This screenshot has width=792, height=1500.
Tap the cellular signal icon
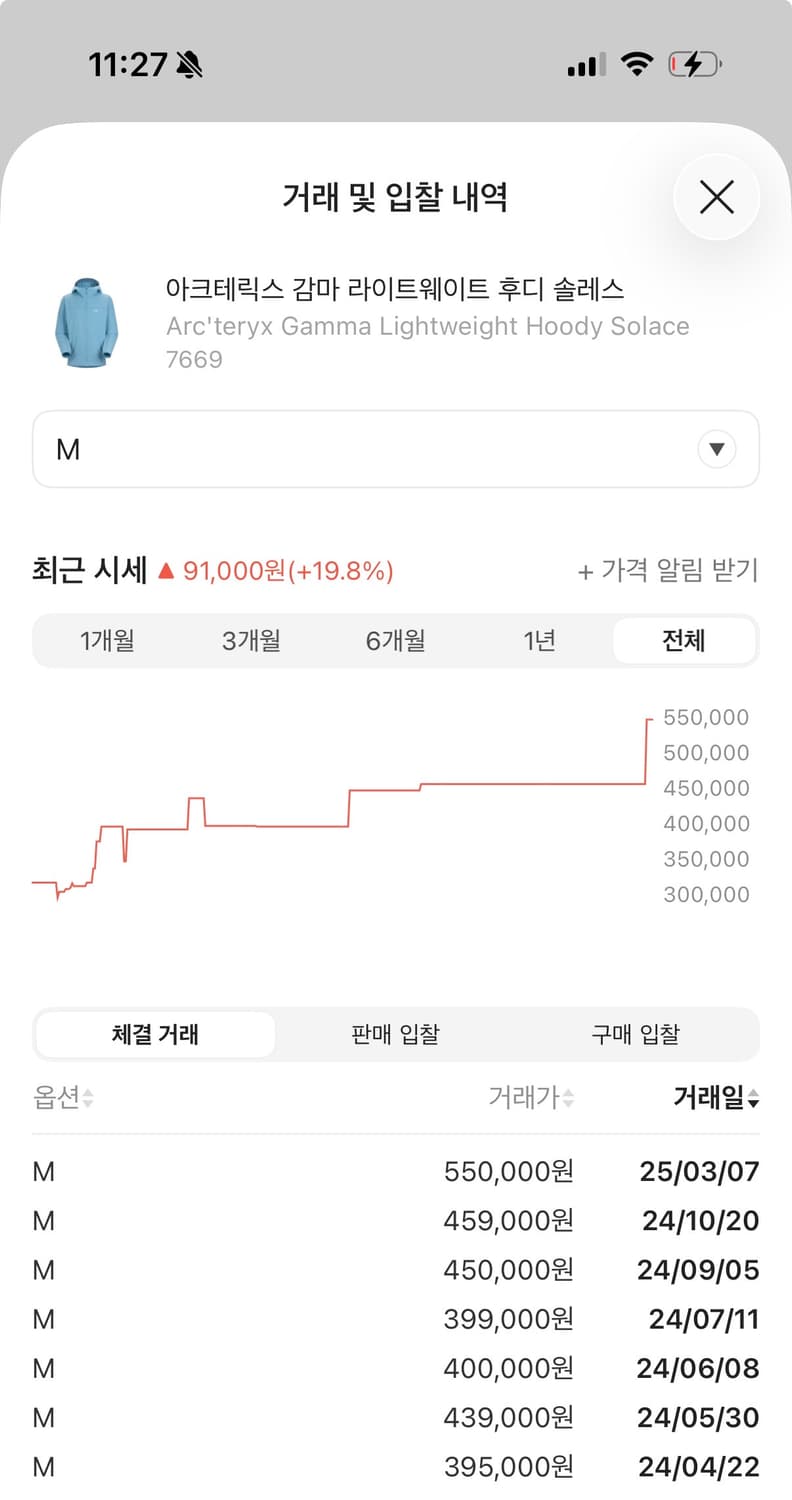(x=586, y=62)
